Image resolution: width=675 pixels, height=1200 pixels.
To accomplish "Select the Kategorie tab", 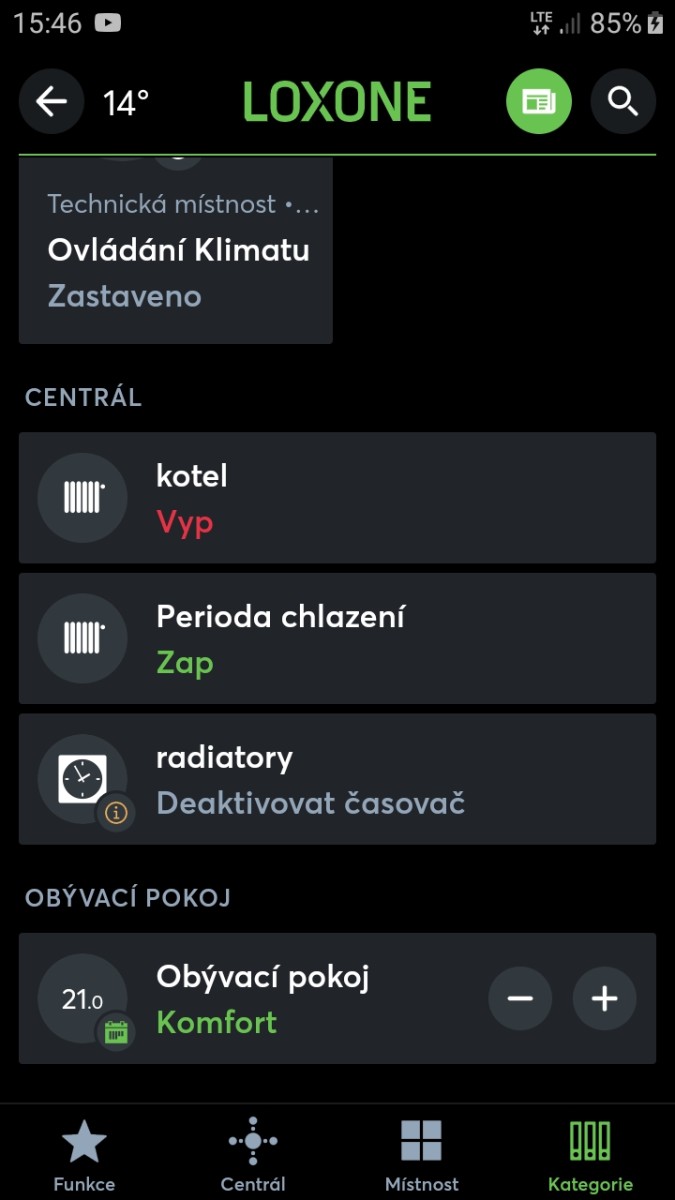I will click(x=590, y=1154).
